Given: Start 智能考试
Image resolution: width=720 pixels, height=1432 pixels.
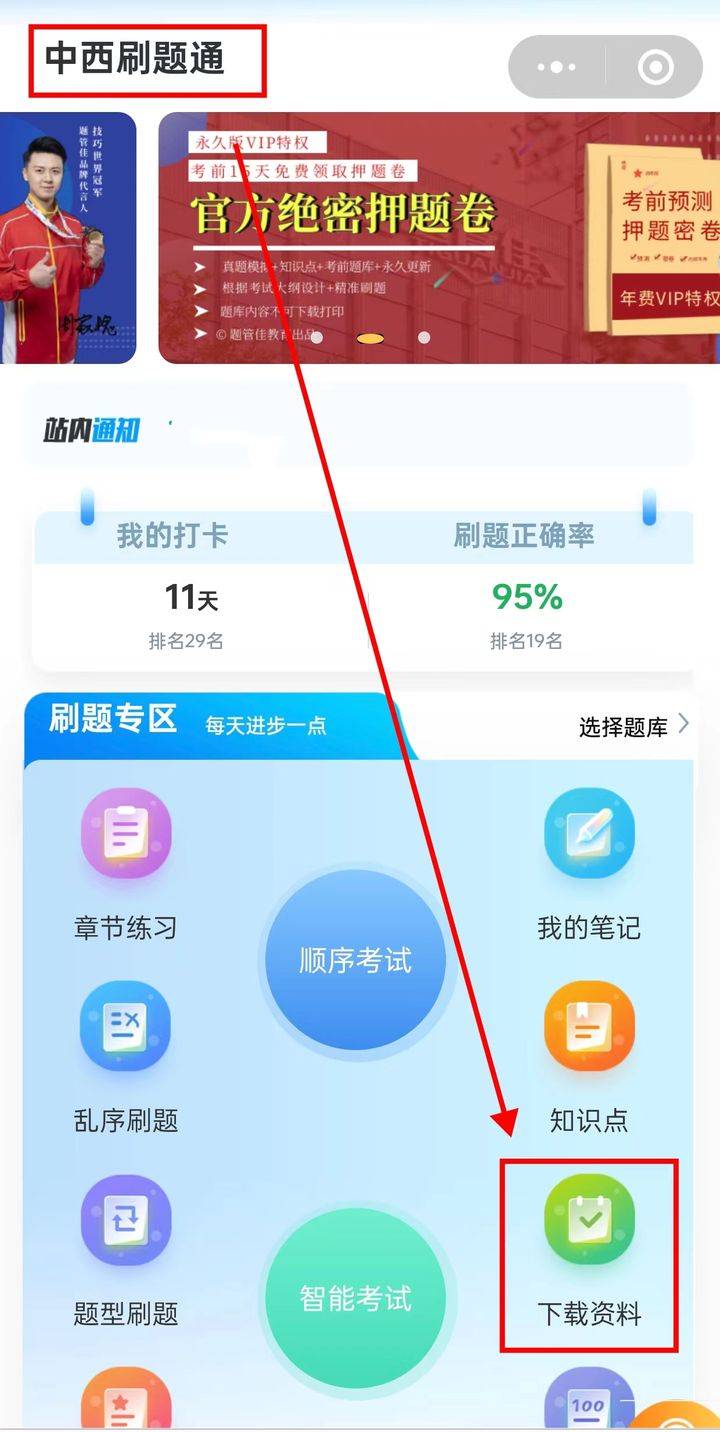Looking at the screenshot, I should click(x=355, y=1298).
